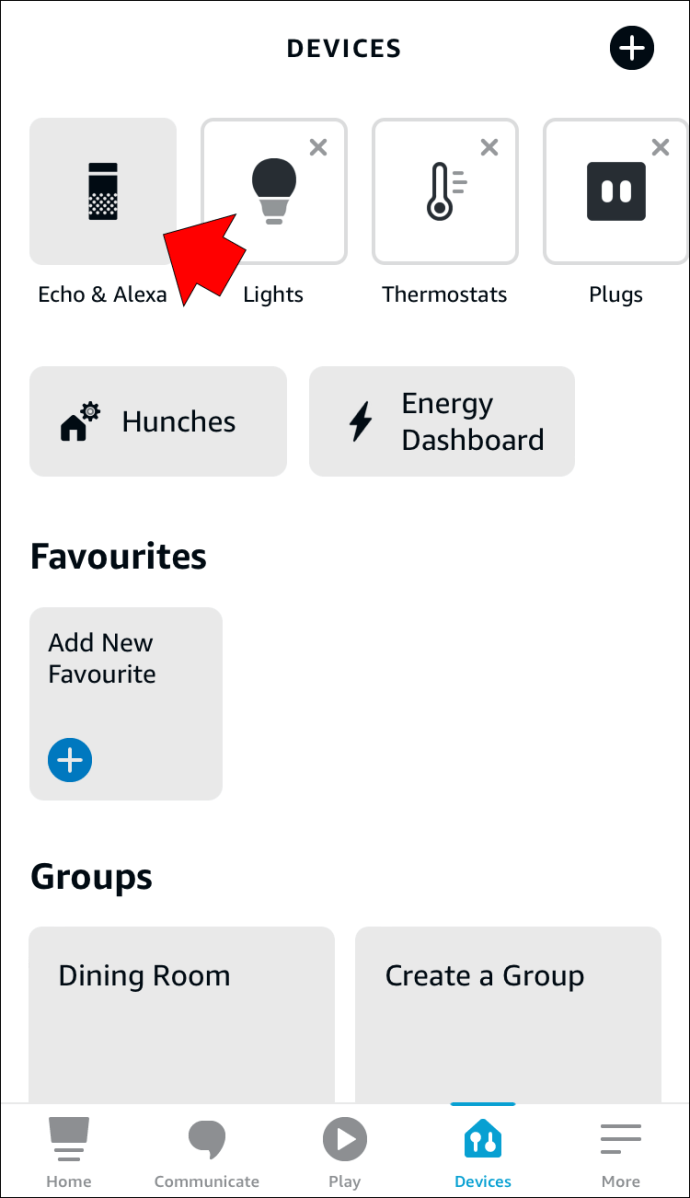The image size is (690, 1198).
Task: Add a new favourite
Action: (126, 704)
